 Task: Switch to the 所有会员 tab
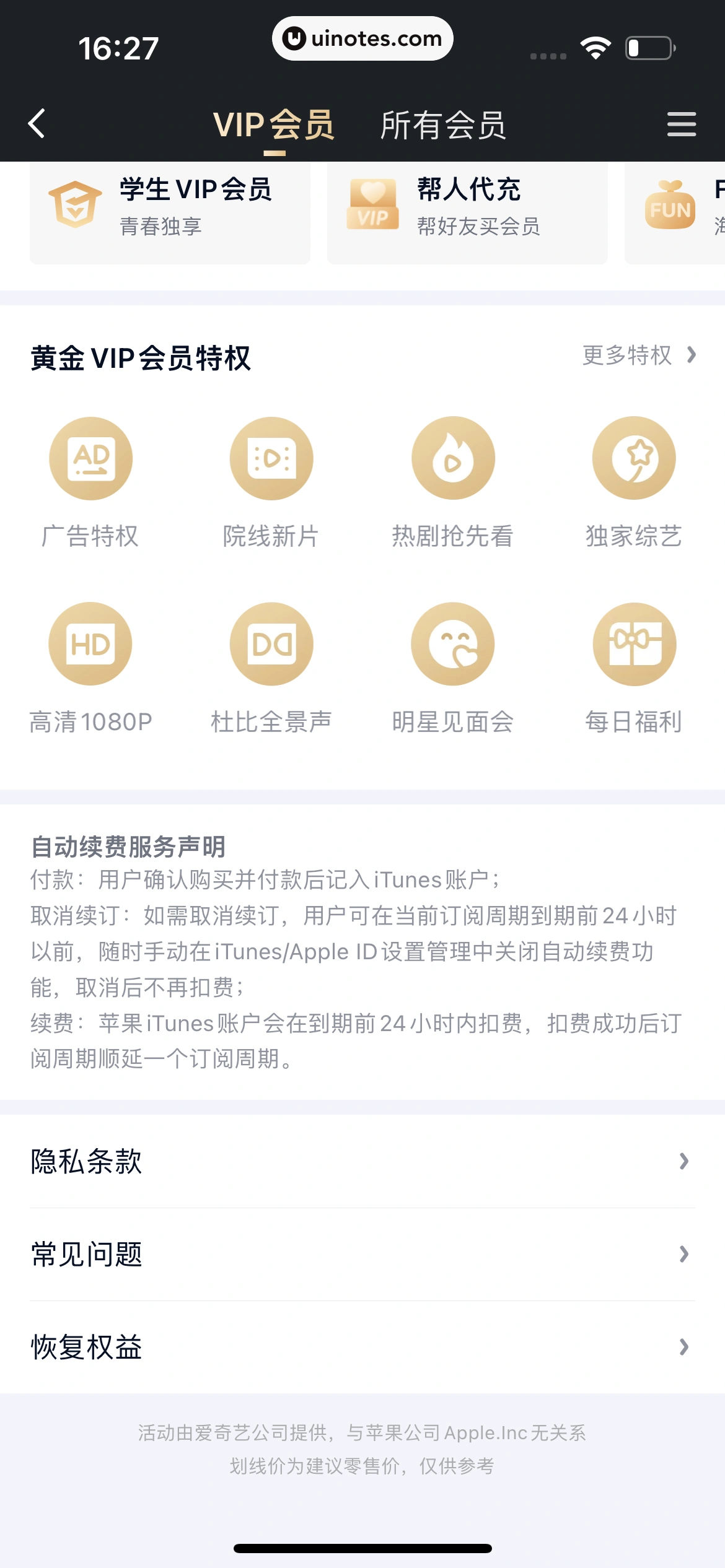(443, 124)
